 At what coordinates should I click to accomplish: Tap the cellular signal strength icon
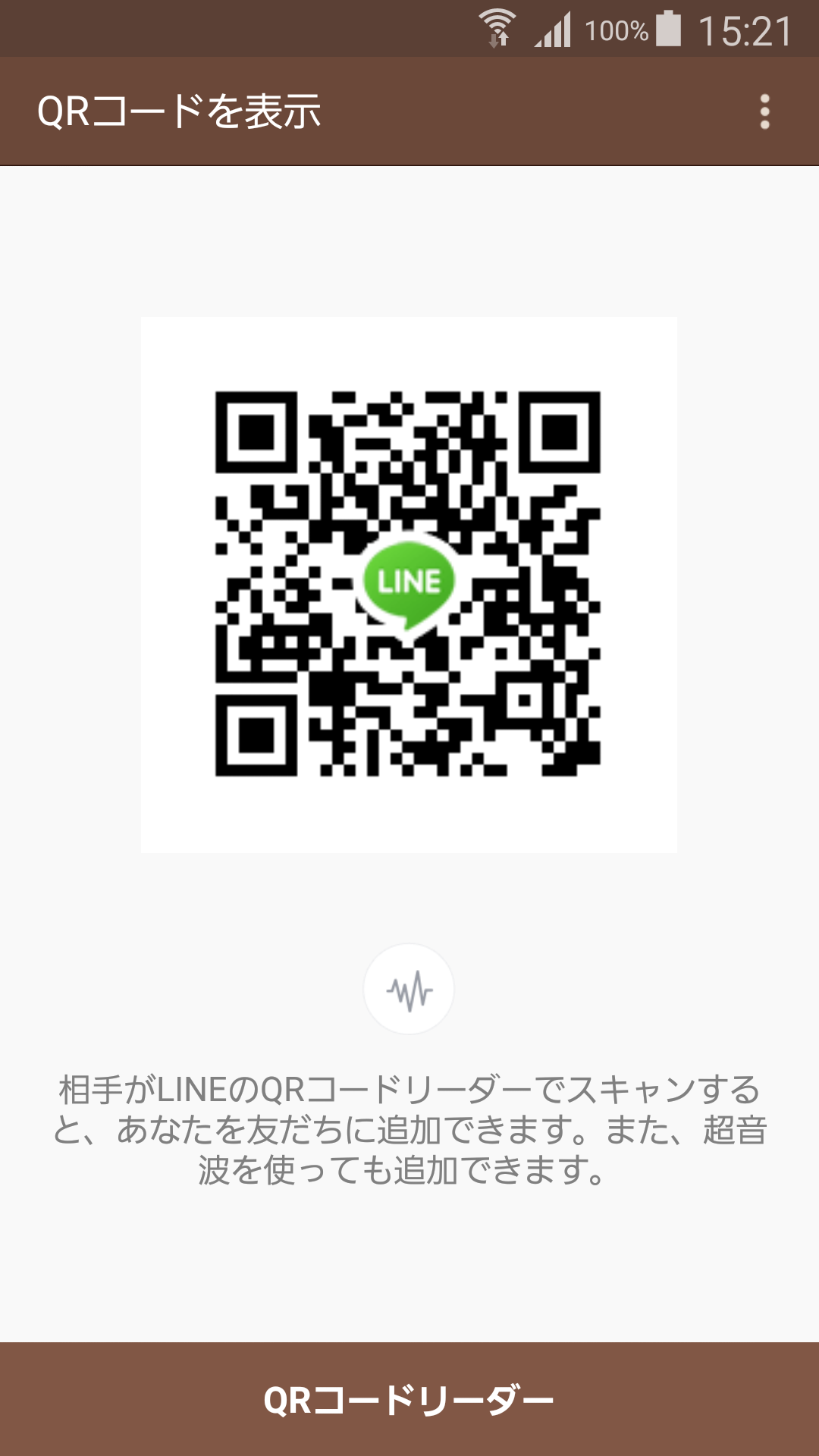point(553,30)
